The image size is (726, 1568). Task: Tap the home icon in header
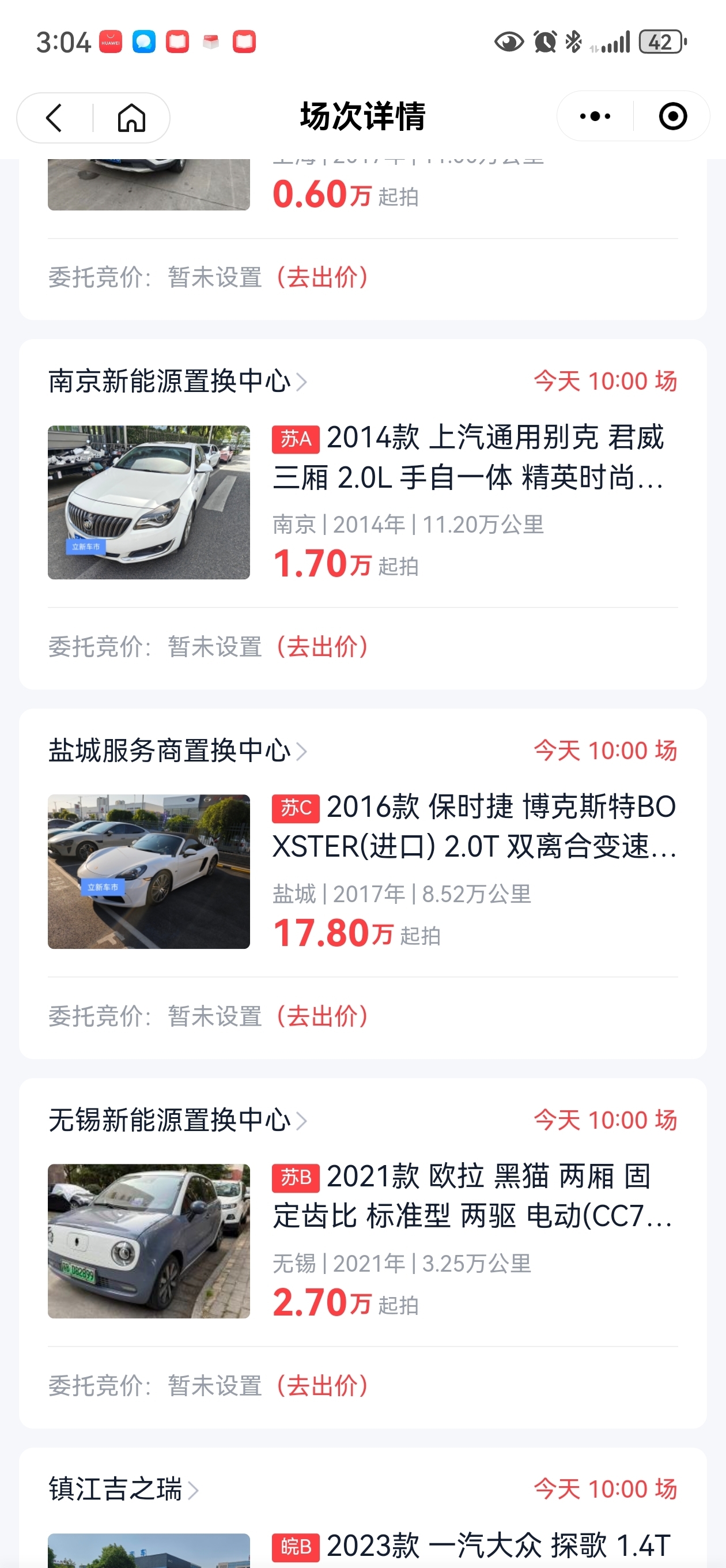click(131, 118)
